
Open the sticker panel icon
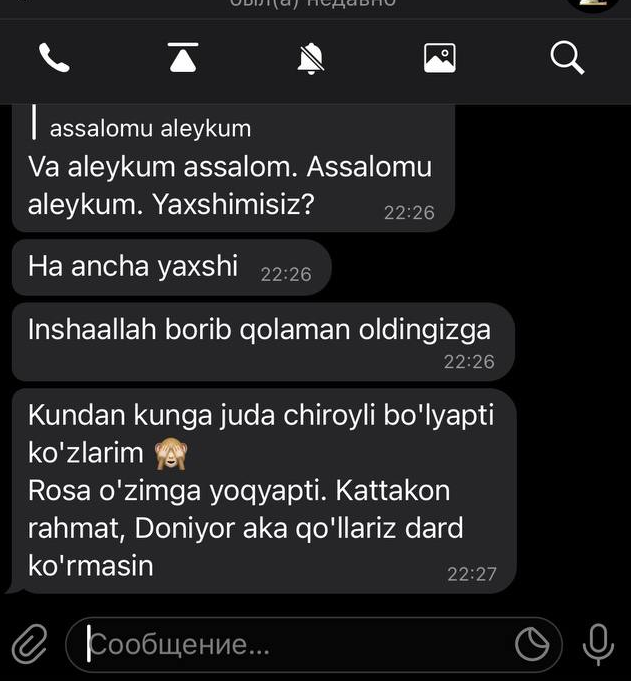[x=532, y=645]
